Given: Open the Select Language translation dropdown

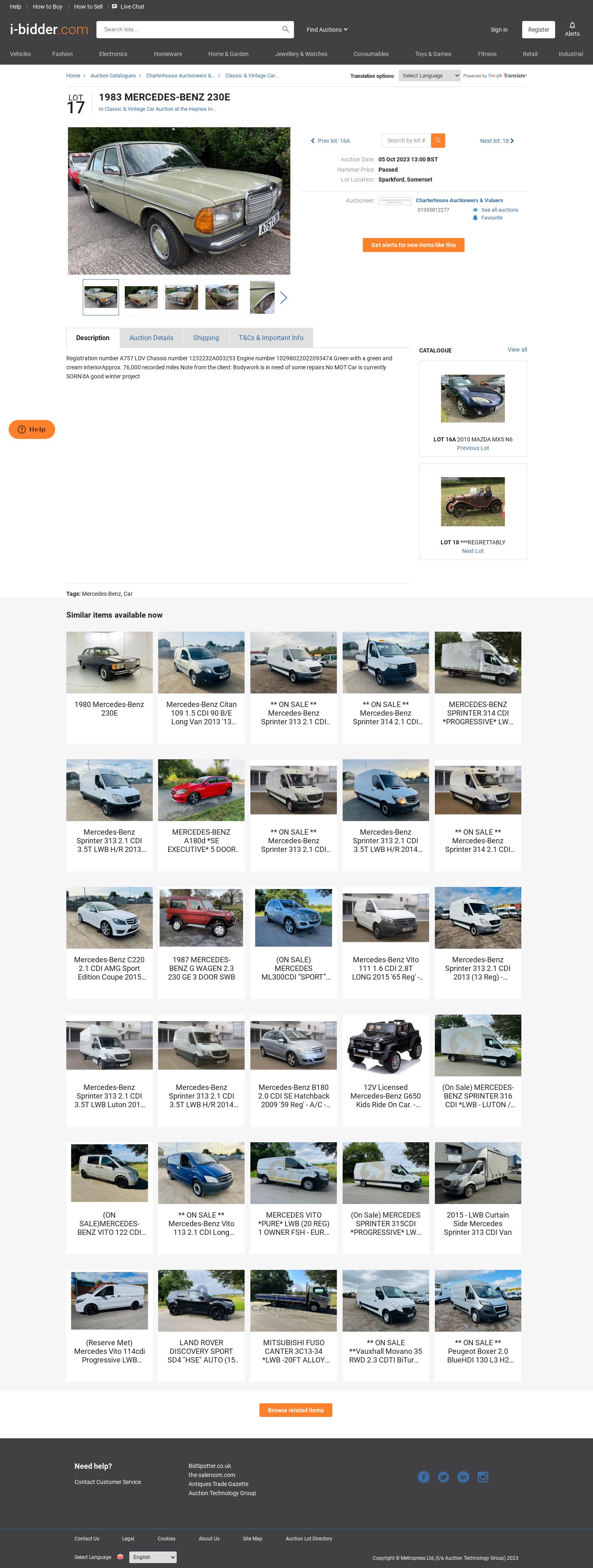Looking at the screenshot, I should 430,75.
